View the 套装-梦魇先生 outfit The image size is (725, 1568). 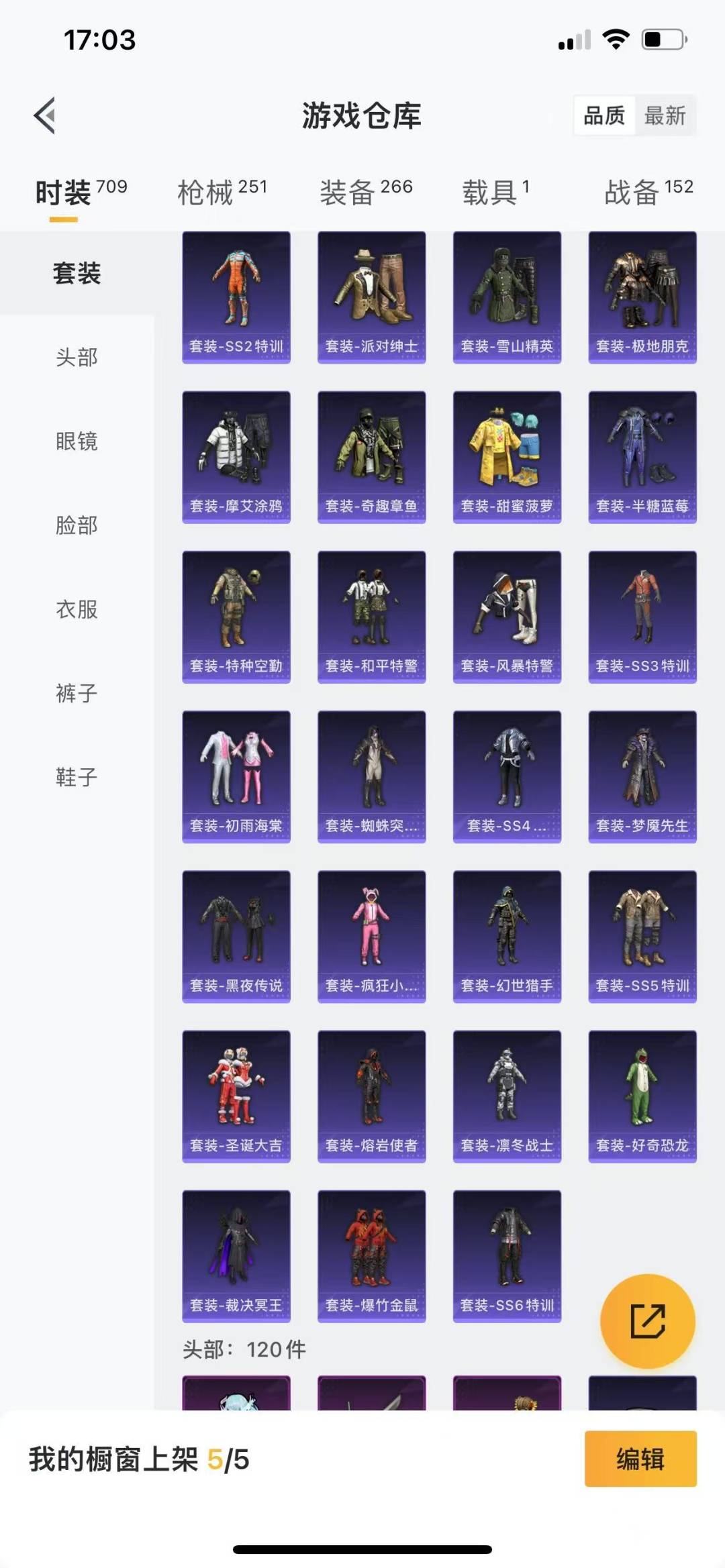click(x=642, y=776)
